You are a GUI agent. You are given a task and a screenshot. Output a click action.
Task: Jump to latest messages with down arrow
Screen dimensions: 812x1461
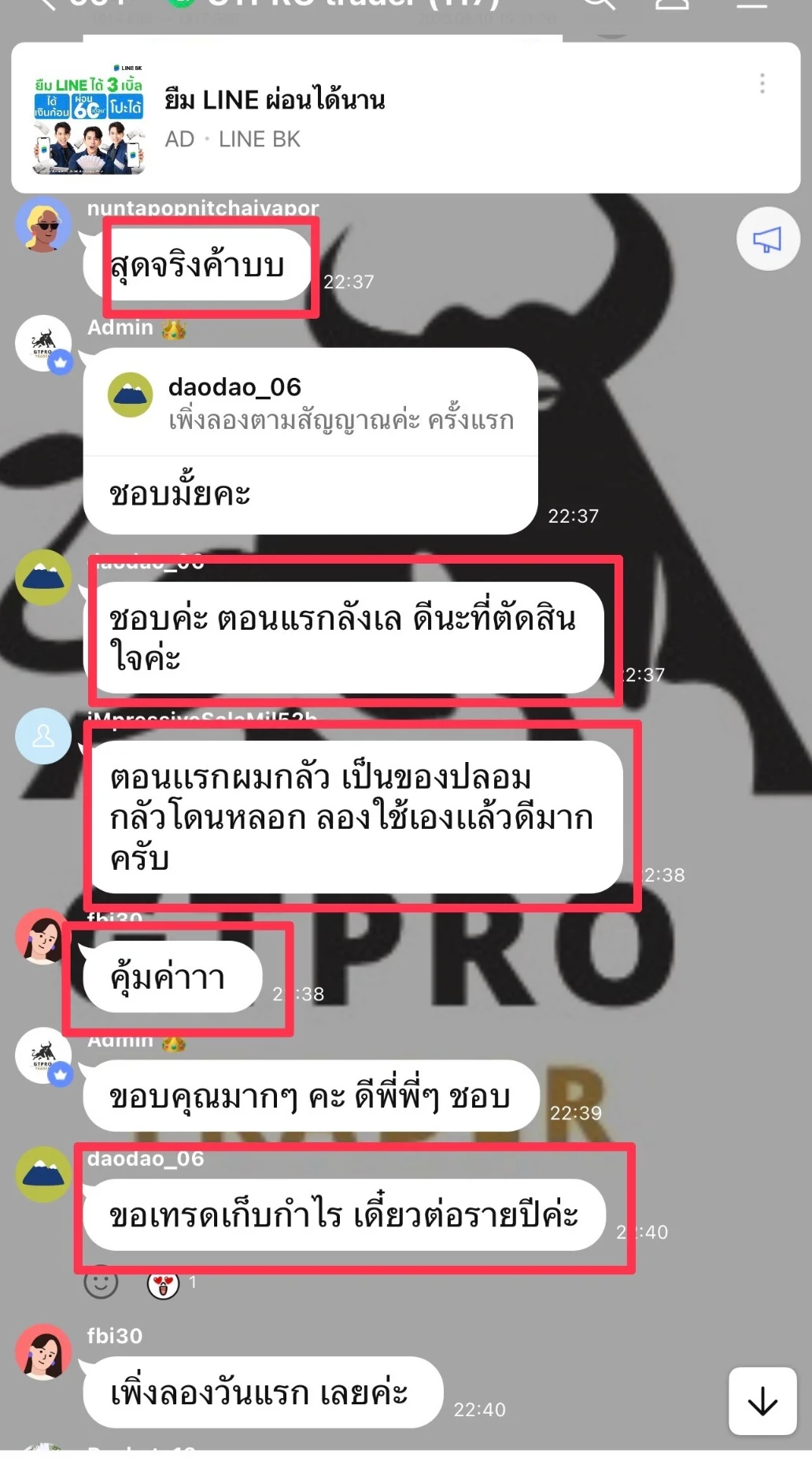[762, 1402]
